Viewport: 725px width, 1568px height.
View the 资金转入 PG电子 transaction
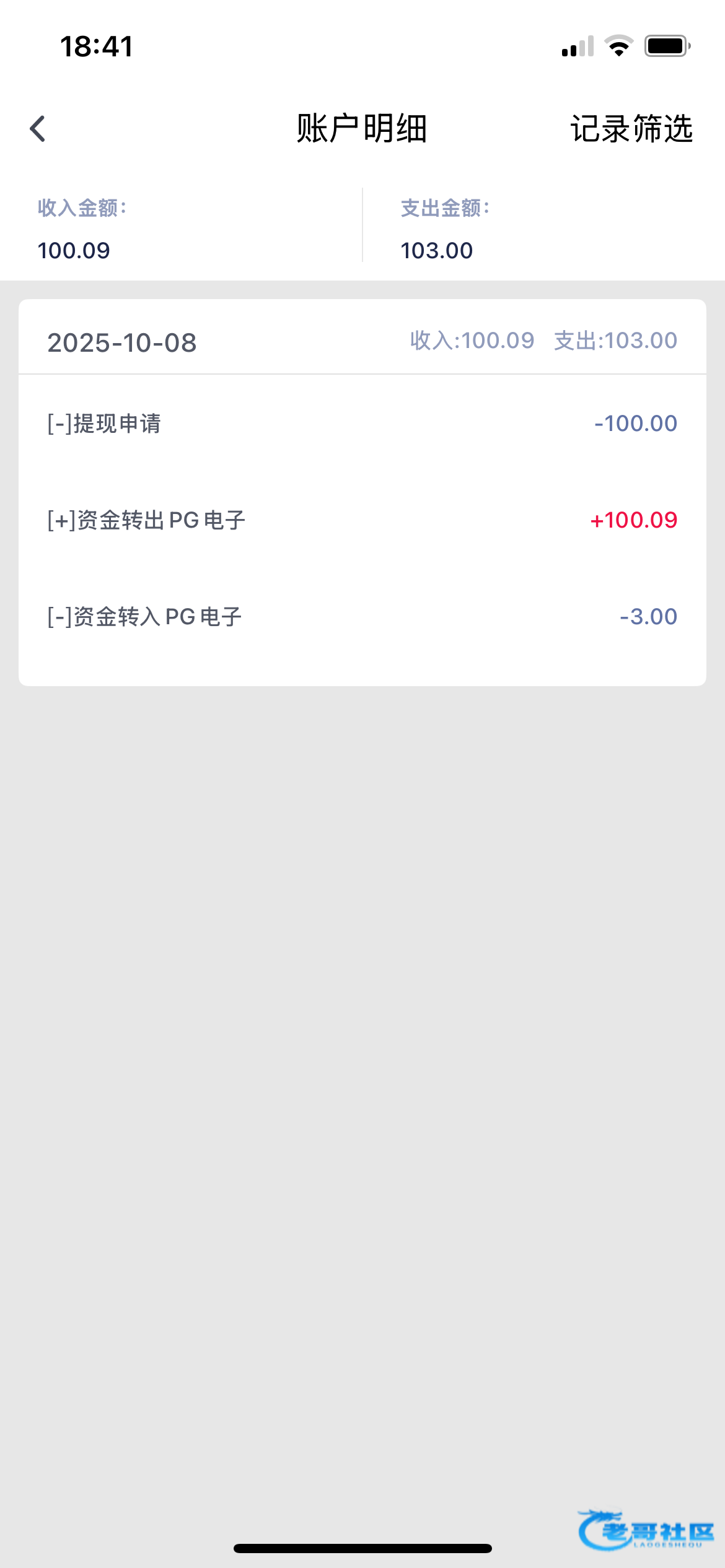coord(362,617)
